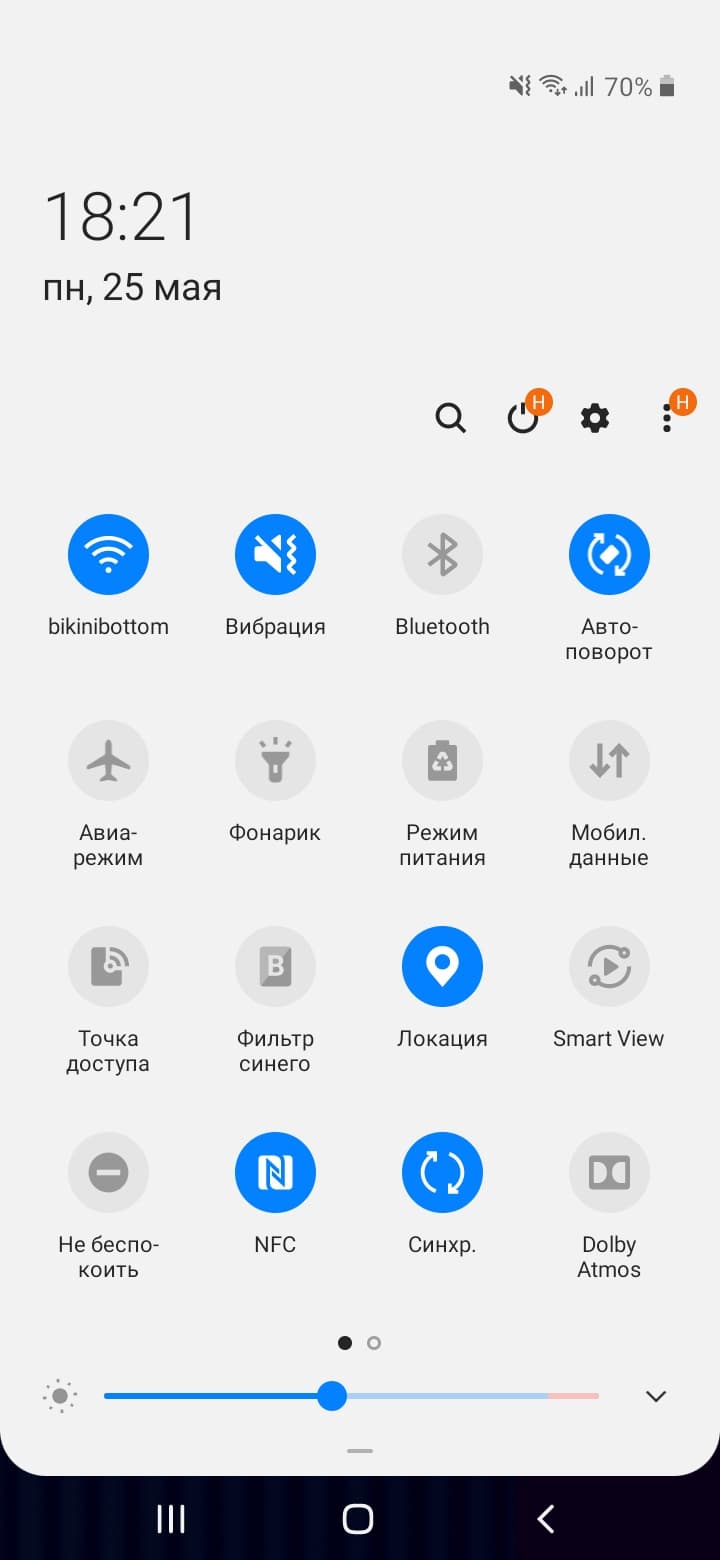Open the quick panel search
720x1560 pixels.
[x=451, y=418]
